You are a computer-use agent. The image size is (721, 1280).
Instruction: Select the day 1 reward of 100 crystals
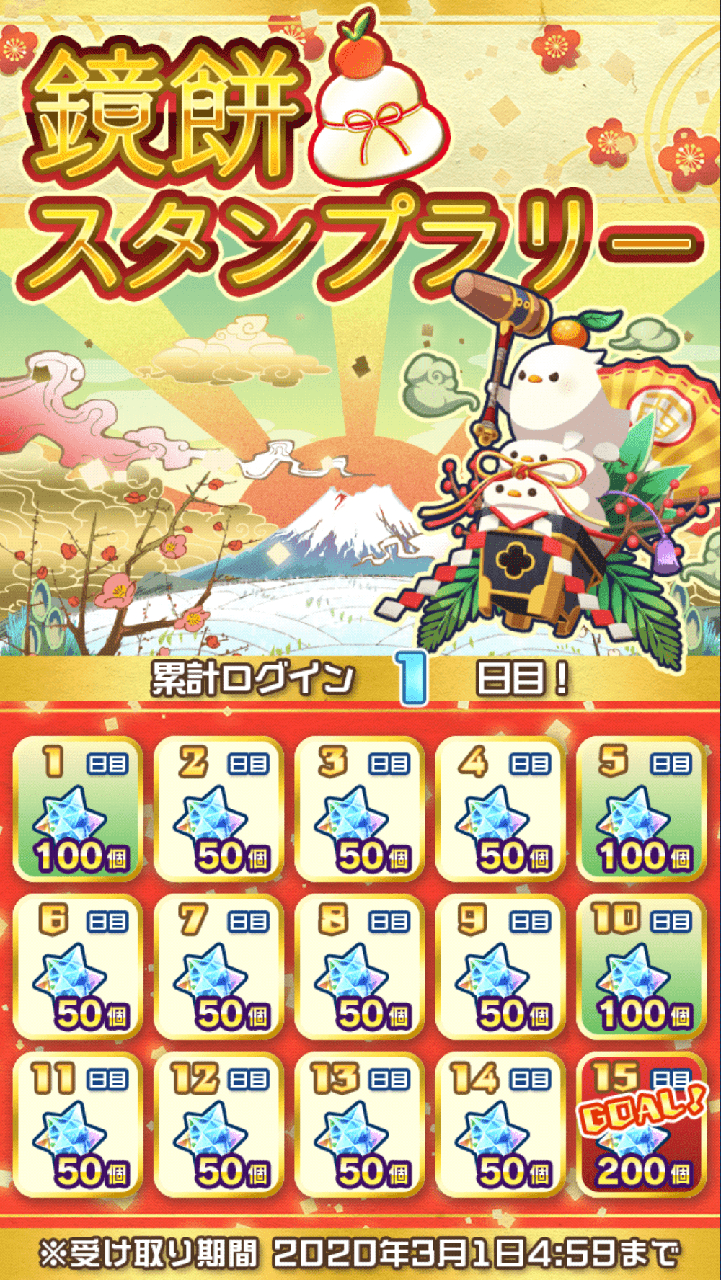[x=78, y=808]
